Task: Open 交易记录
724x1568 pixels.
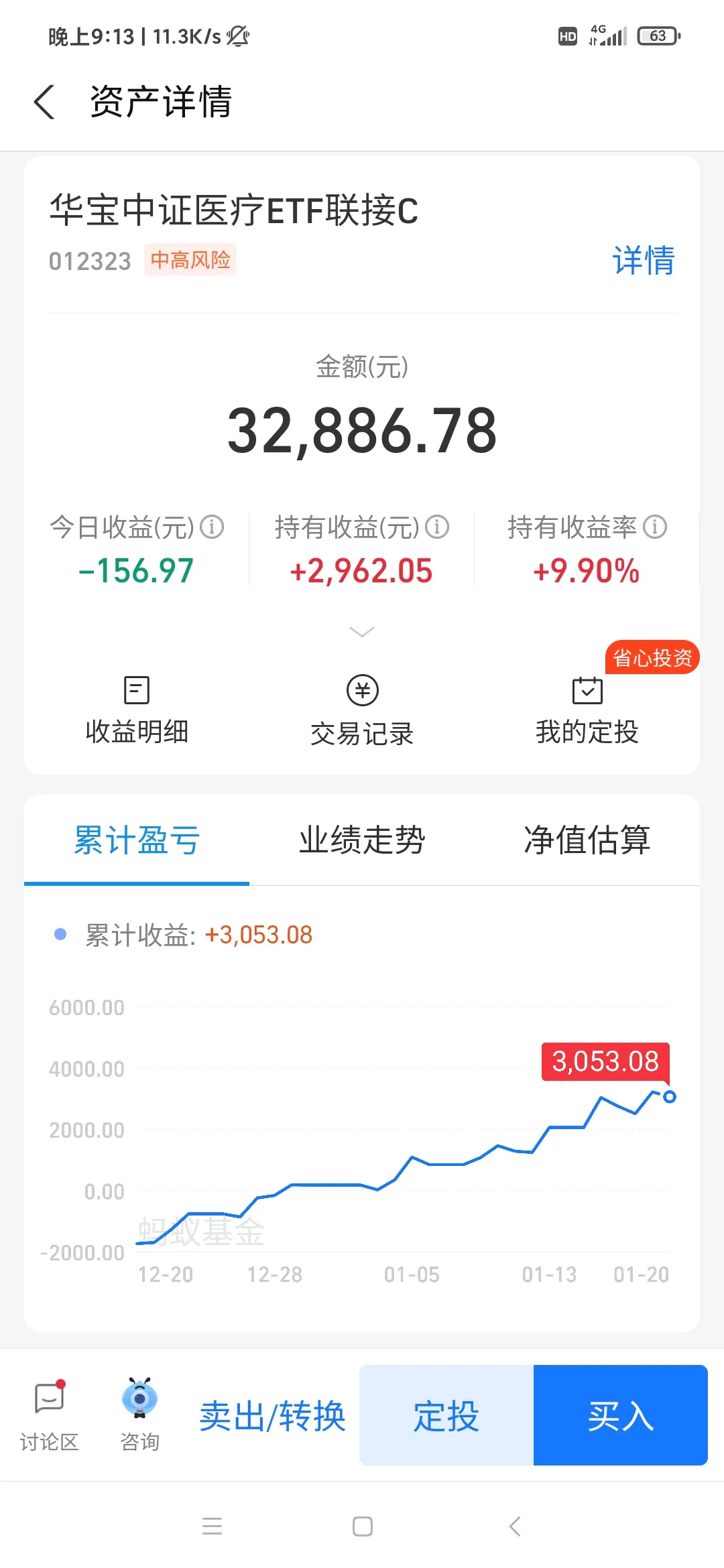Action: tap(362, 711)
